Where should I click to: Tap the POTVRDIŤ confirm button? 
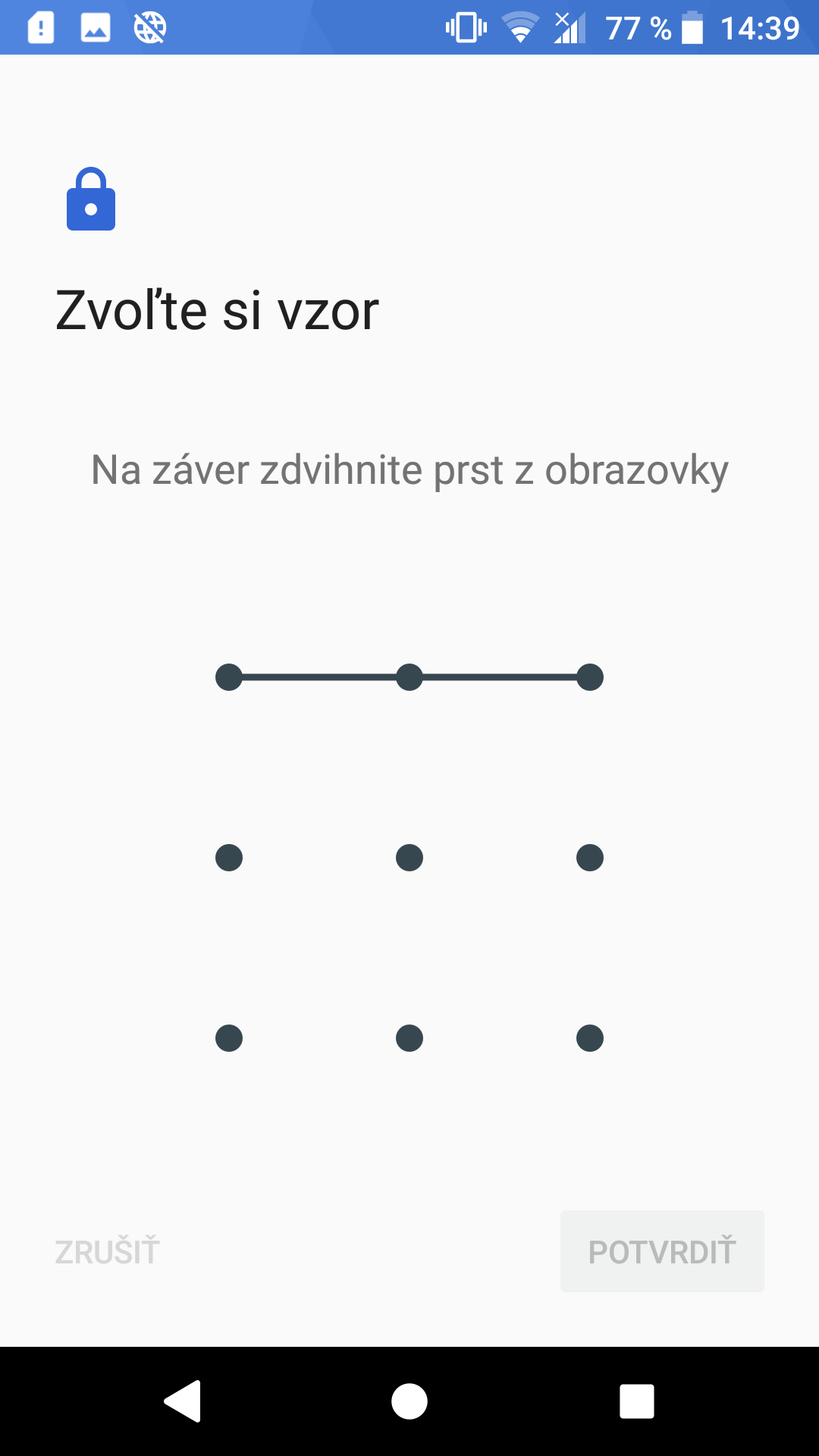662,1251
